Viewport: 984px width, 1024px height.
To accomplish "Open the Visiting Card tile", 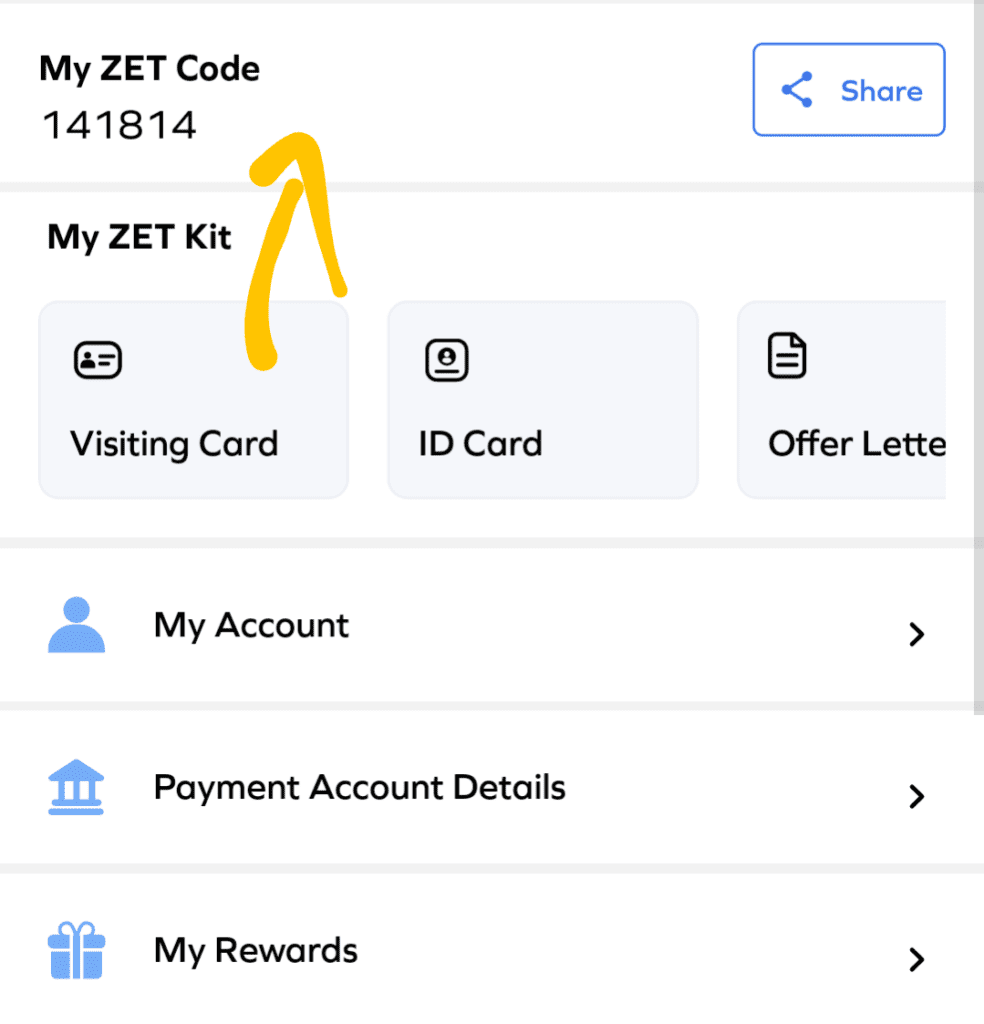I will [x=193, y=400].
